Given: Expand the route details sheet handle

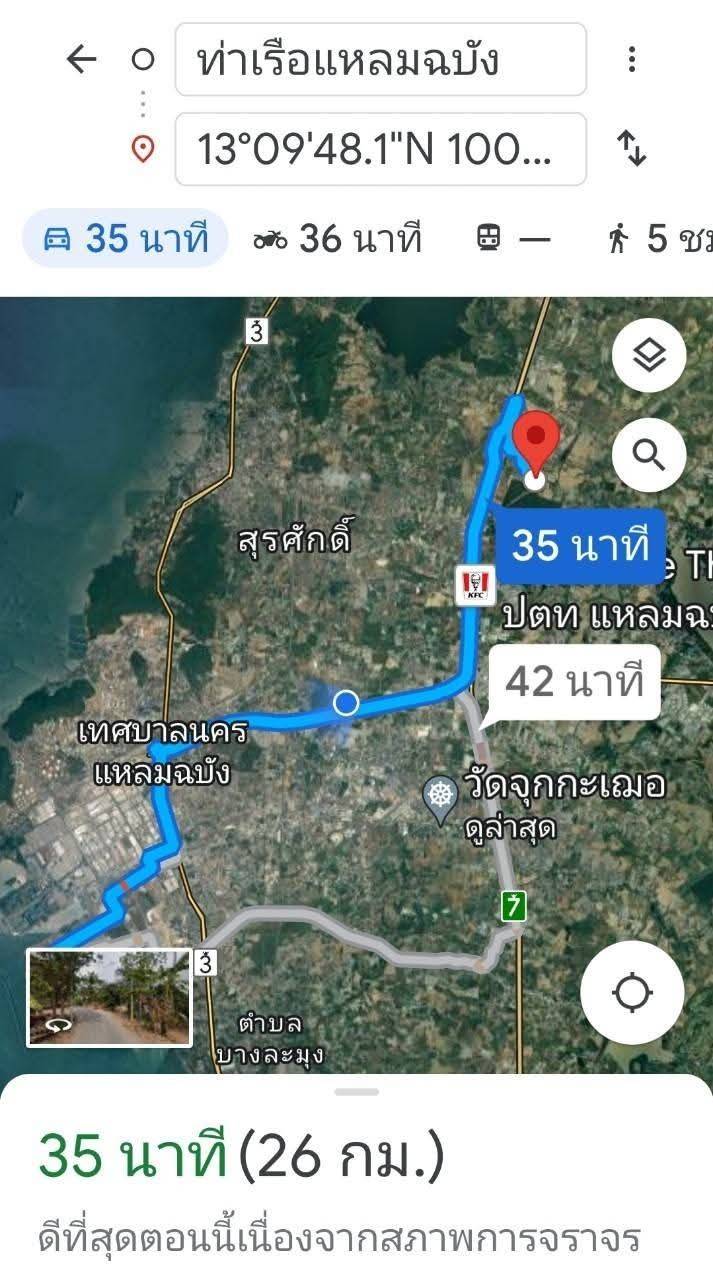Looking at the screenshot, I should (x=356, y=1091).
